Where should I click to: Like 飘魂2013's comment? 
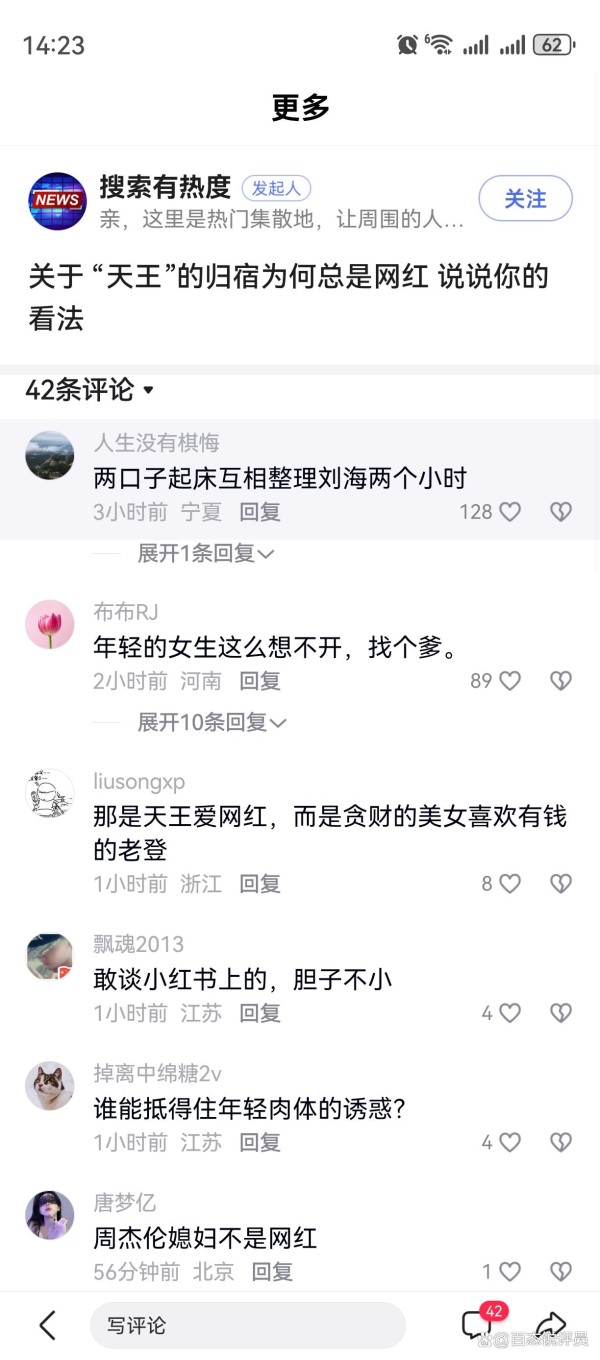pyautogui.click(x=510, y=1013)
